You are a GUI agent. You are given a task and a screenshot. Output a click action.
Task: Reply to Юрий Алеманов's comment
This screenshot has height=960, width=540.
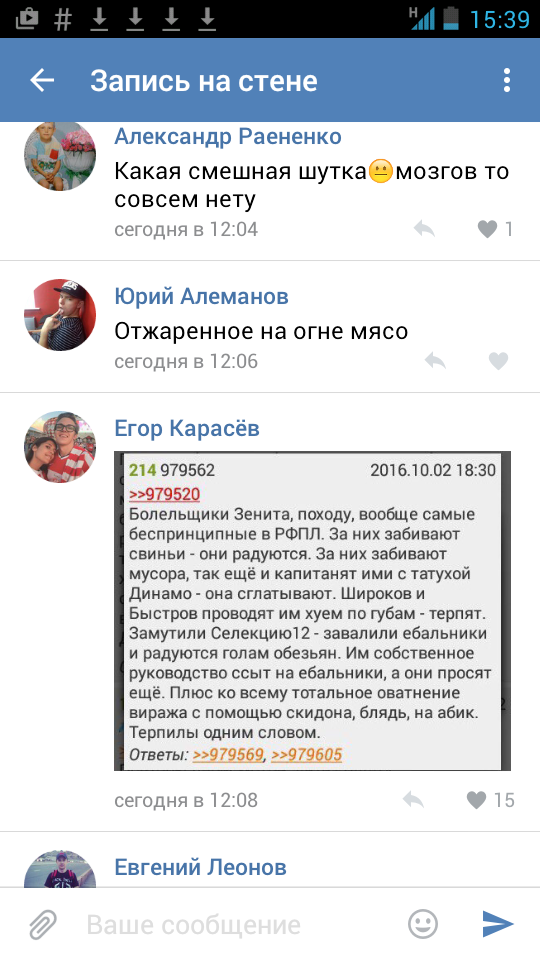435,361
